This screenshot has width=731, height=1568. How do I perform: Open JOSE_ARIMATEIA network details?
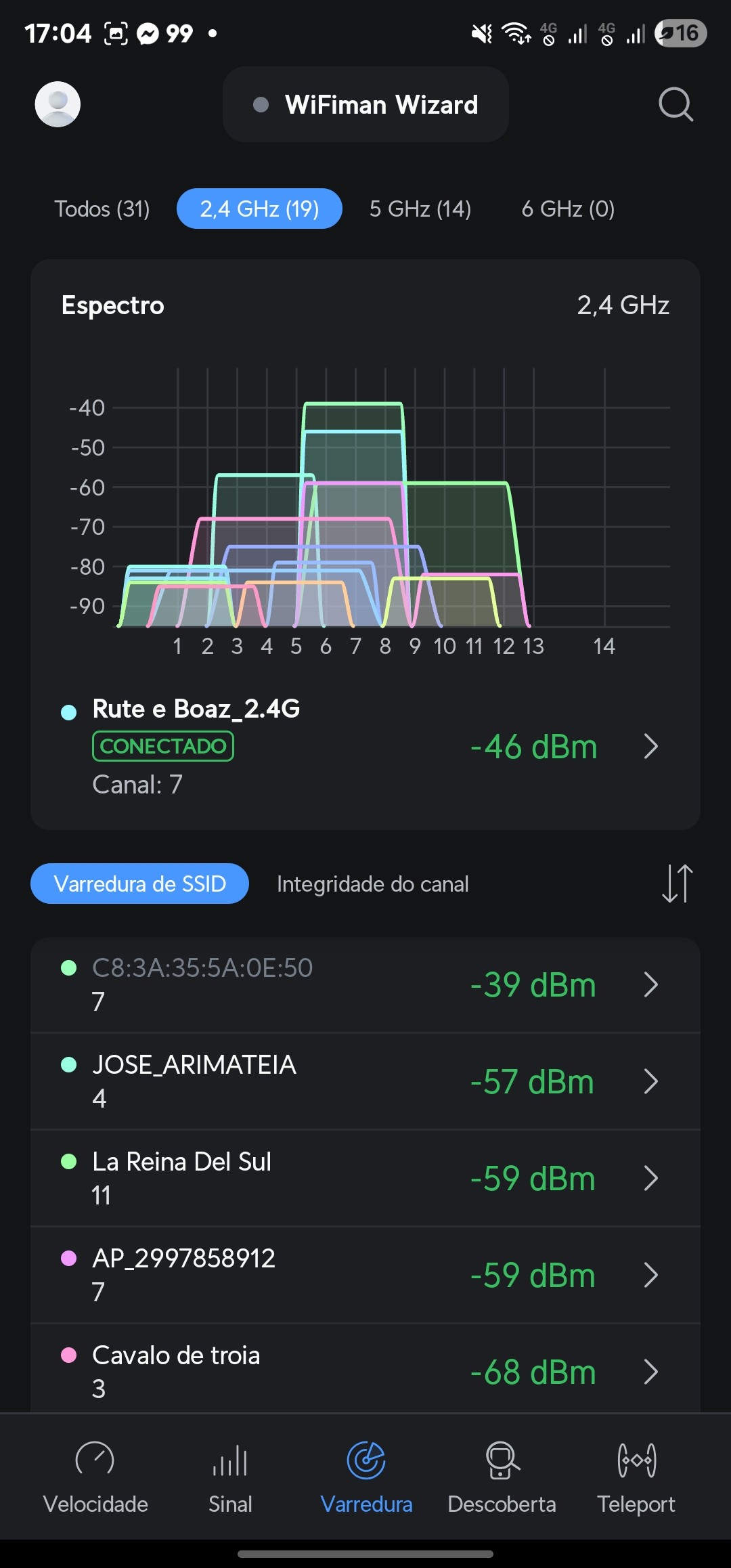[365, 1081]
